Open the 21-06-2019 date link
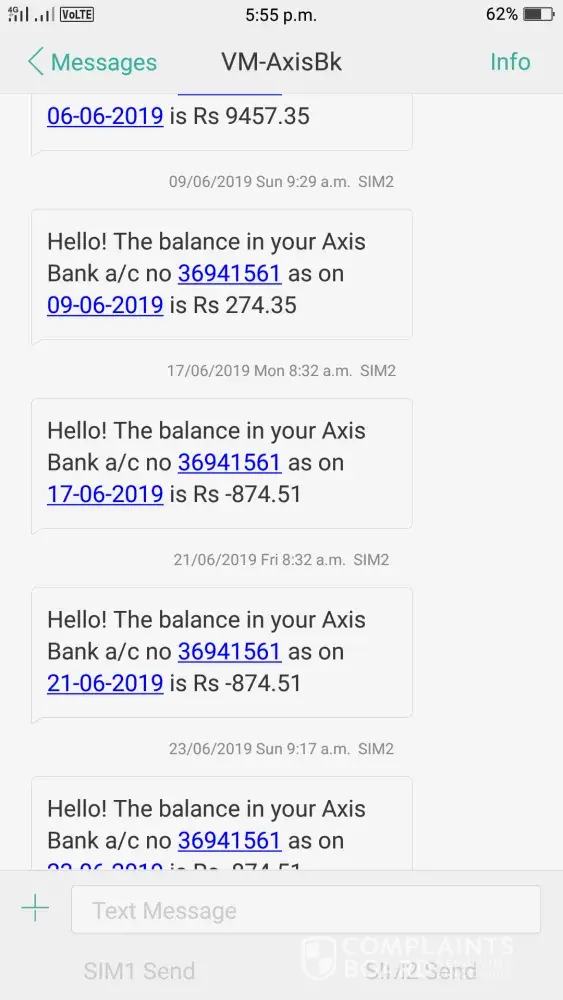The width and height of the screenshot is (563, 1000). pyautogui.click(x=105, y=683)
